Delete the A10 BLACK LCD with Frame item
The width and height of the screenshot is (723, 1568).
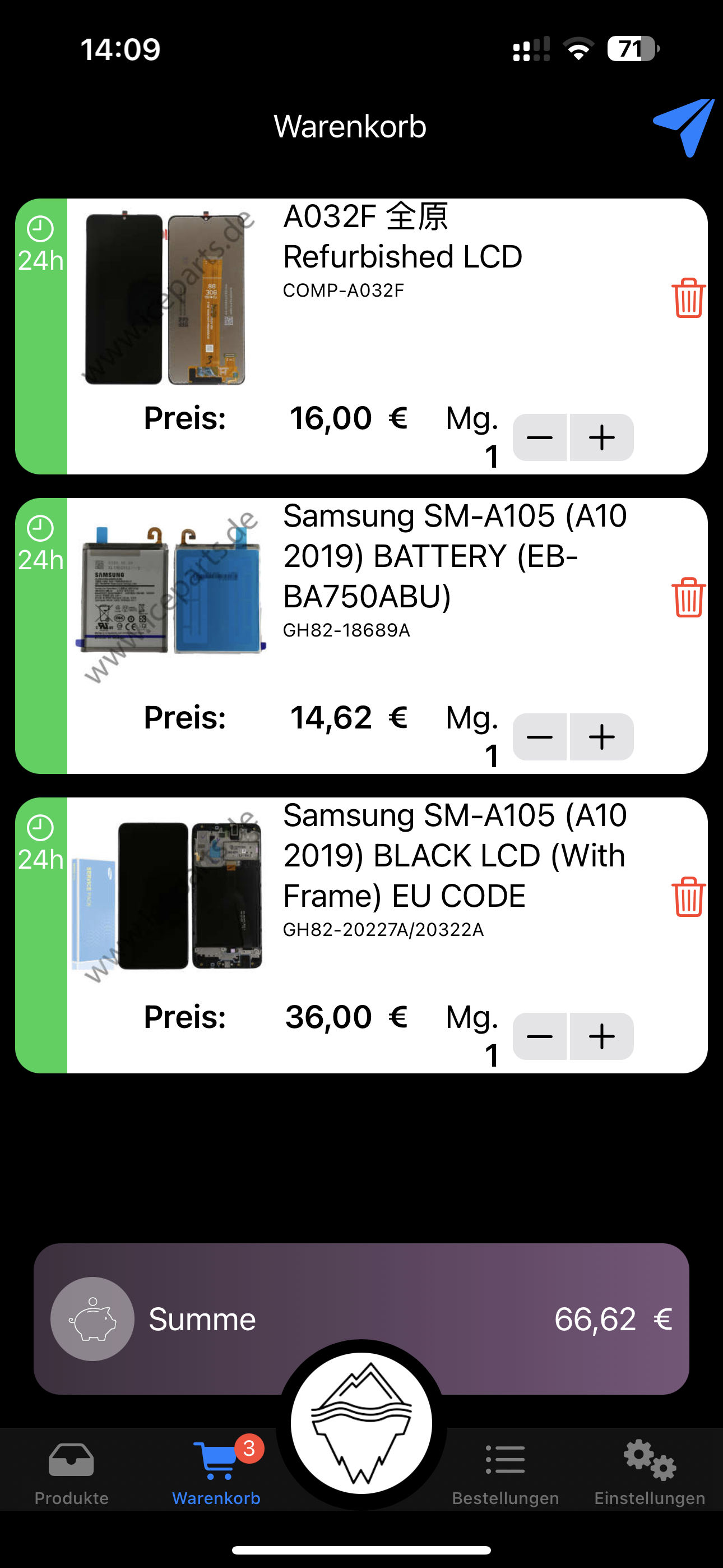688,897
